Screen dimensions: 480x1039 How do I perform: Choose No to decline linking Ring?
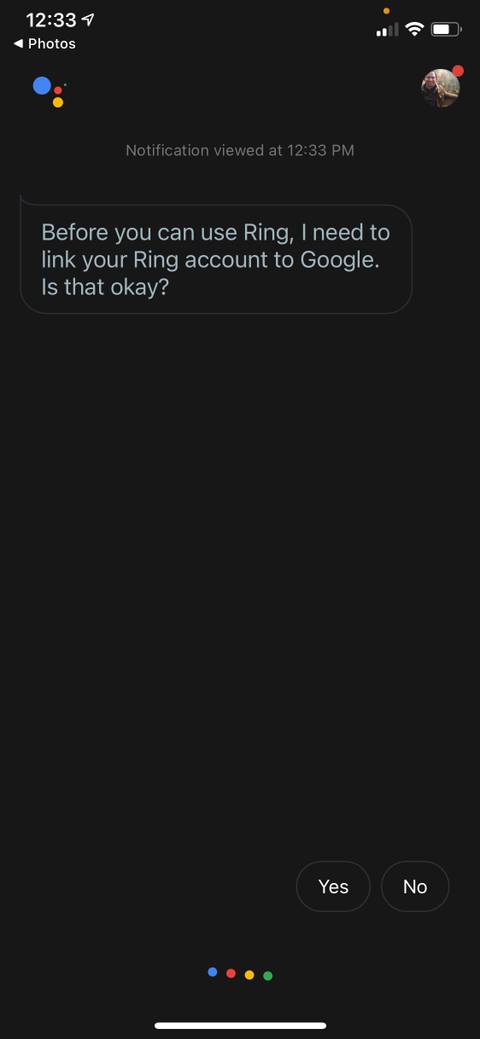[415, 887]
